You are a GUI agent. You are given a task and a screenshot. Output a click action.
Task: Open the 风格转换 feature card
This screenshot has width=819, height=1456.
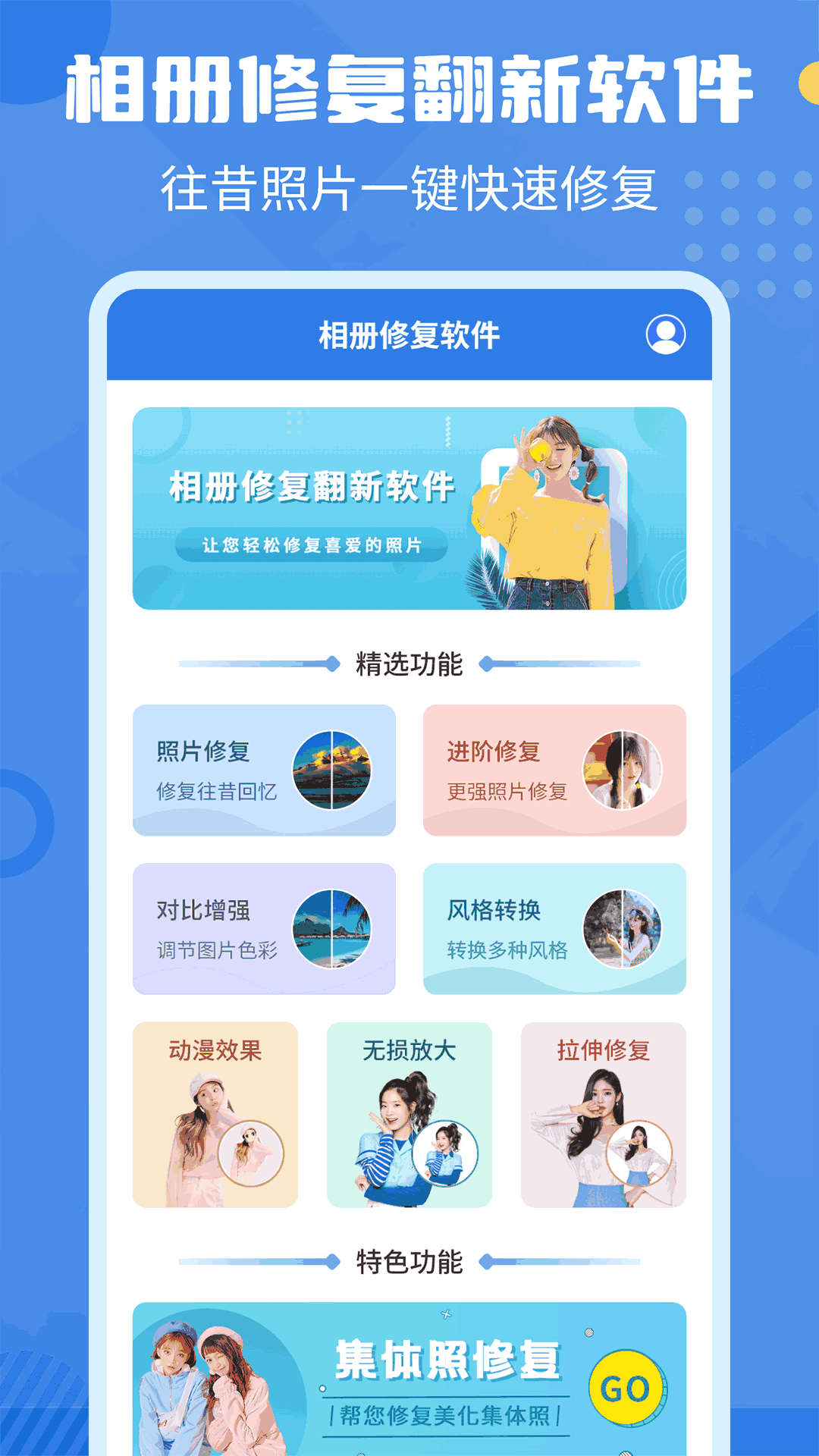click(x=557, y=928)
